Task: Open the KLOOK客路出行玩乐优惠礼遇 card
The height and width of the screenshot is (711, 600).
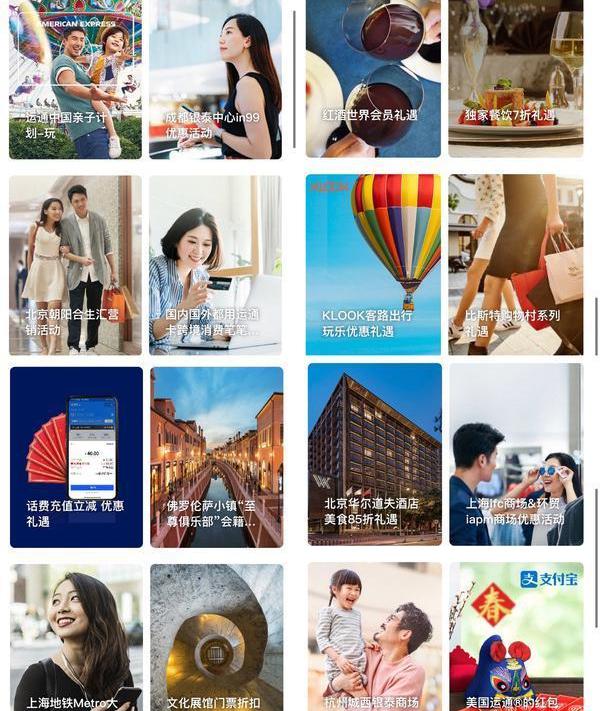Action: click(373, 265)
